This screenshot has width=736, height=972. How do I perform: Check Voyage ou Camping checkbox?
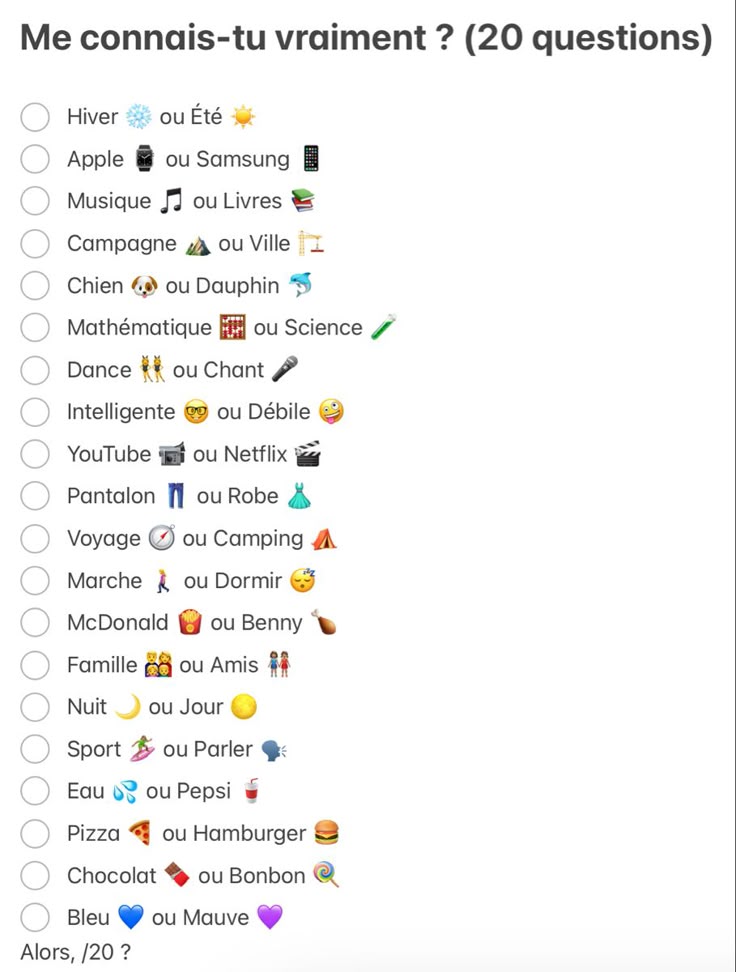pyautogui.click(x=36, y=539)
